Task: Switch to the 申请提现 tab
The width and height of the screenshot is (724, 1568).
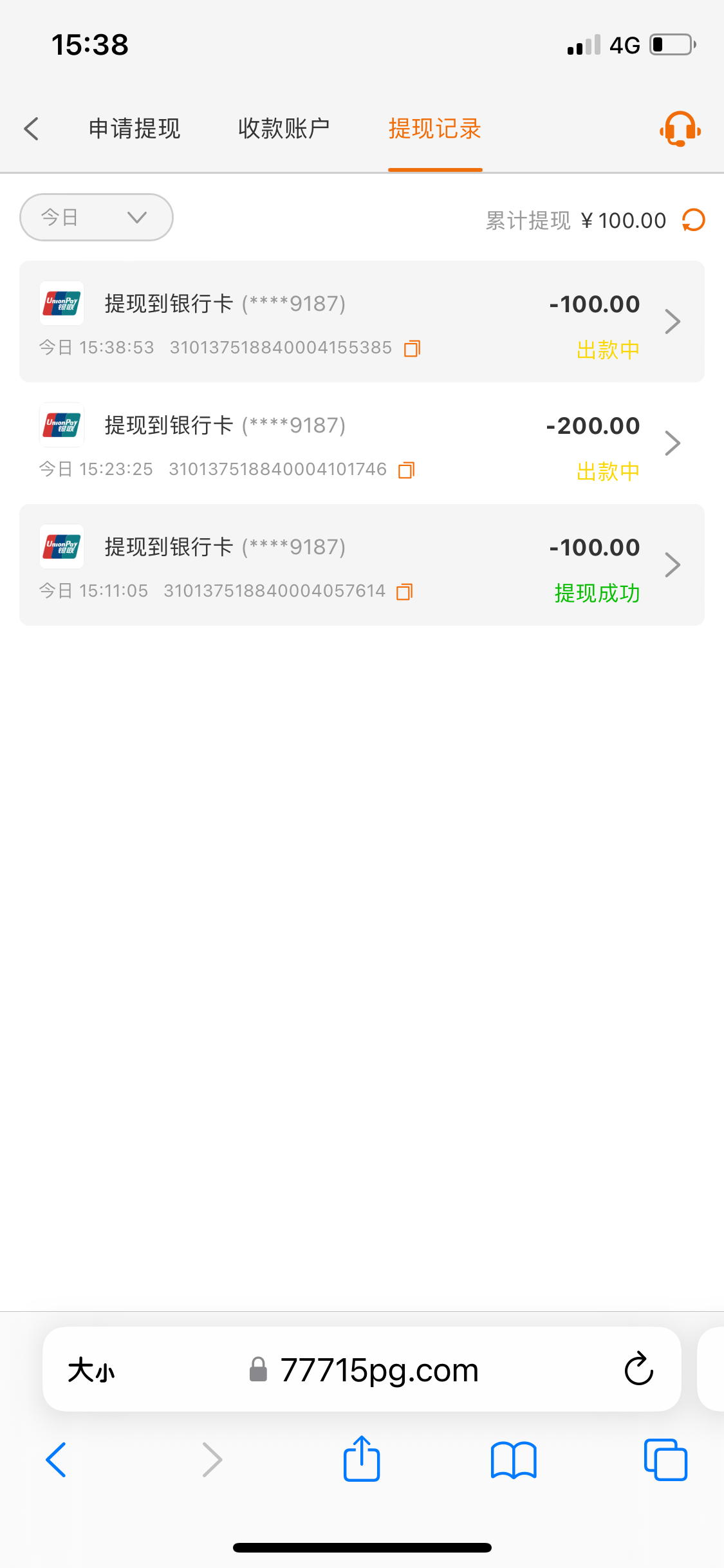Action: click(x=135, y=129)
